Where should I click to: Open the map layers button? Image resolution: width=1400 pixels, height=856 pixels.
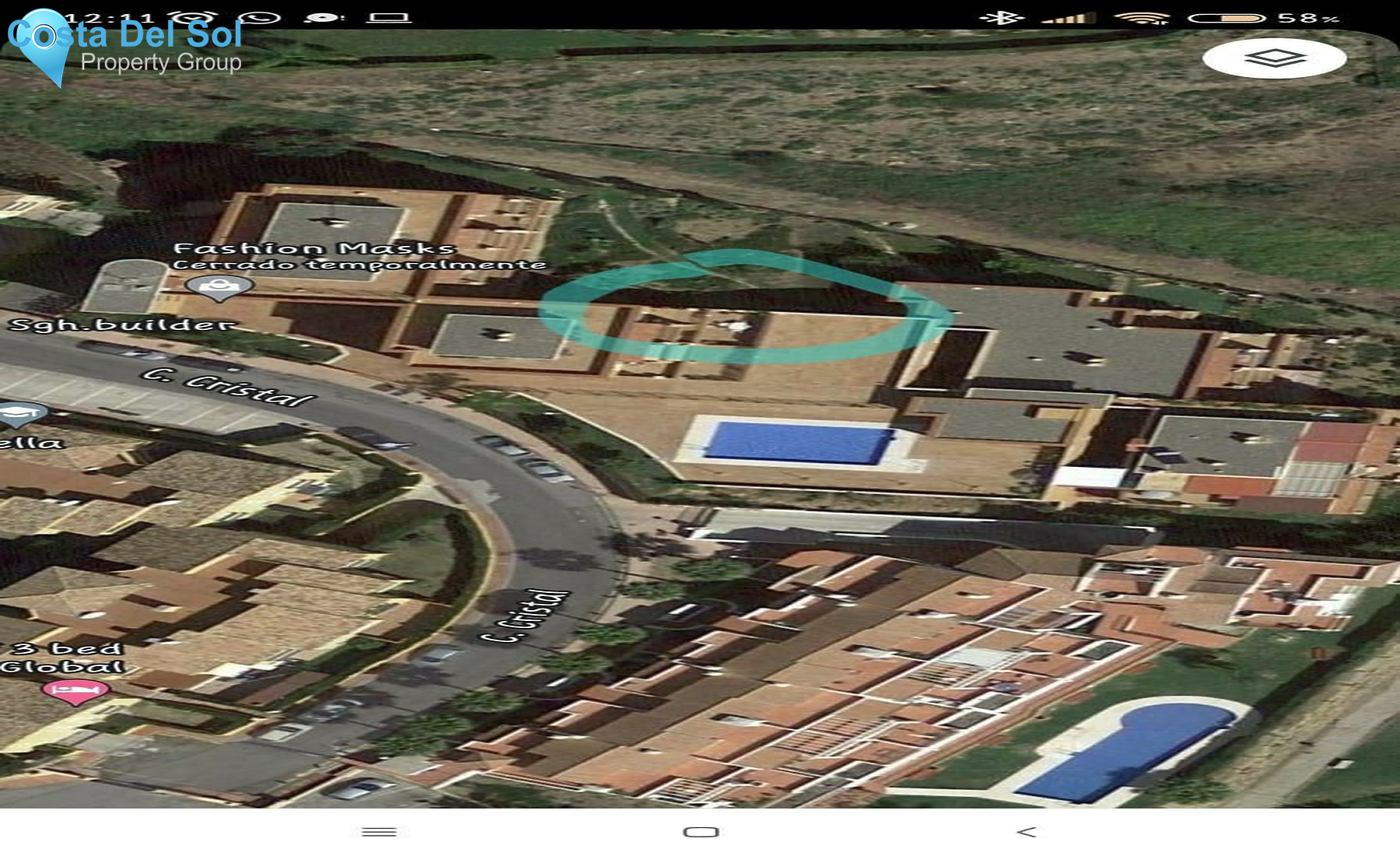click(1274, 58)
